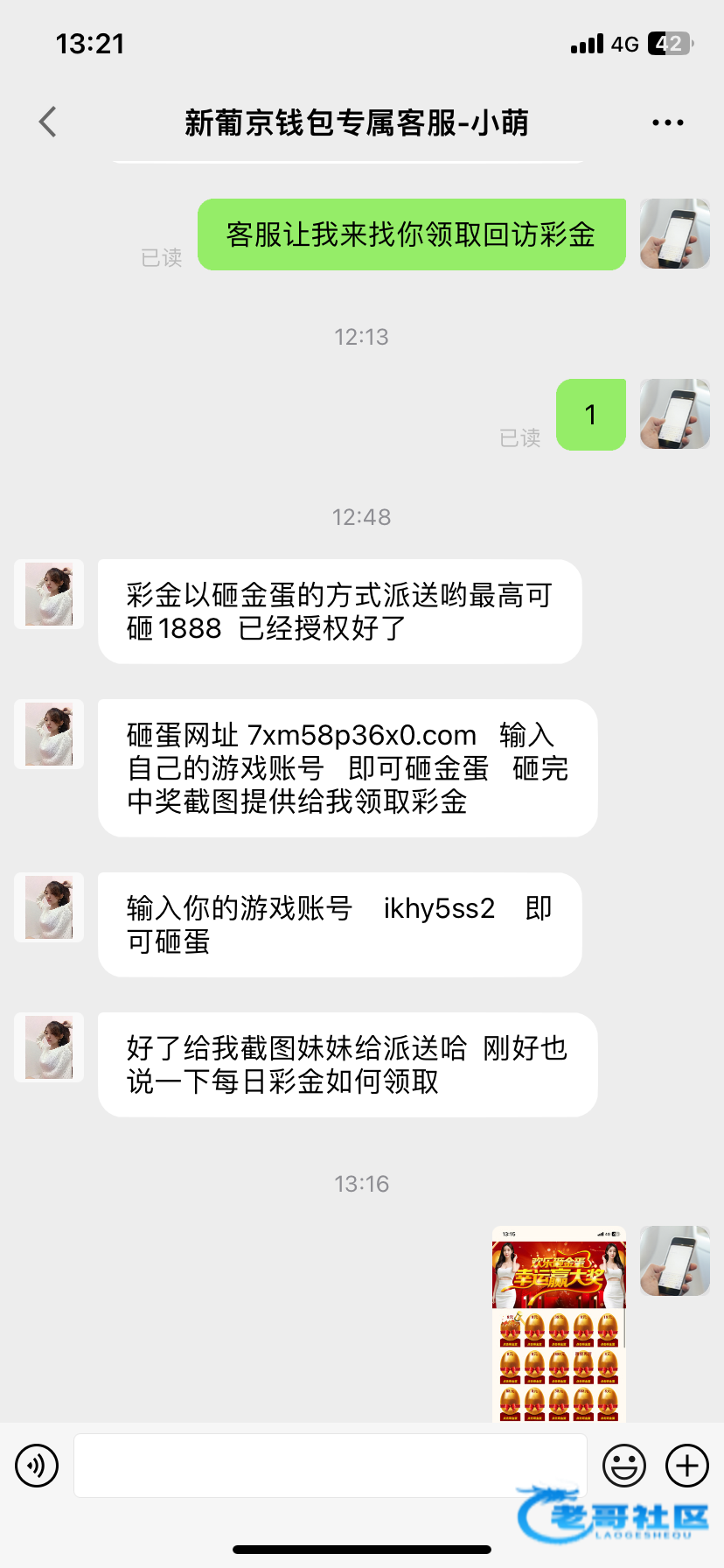Go back from the chat
This screenshot has height=1568, width=724.
[48, 122]
